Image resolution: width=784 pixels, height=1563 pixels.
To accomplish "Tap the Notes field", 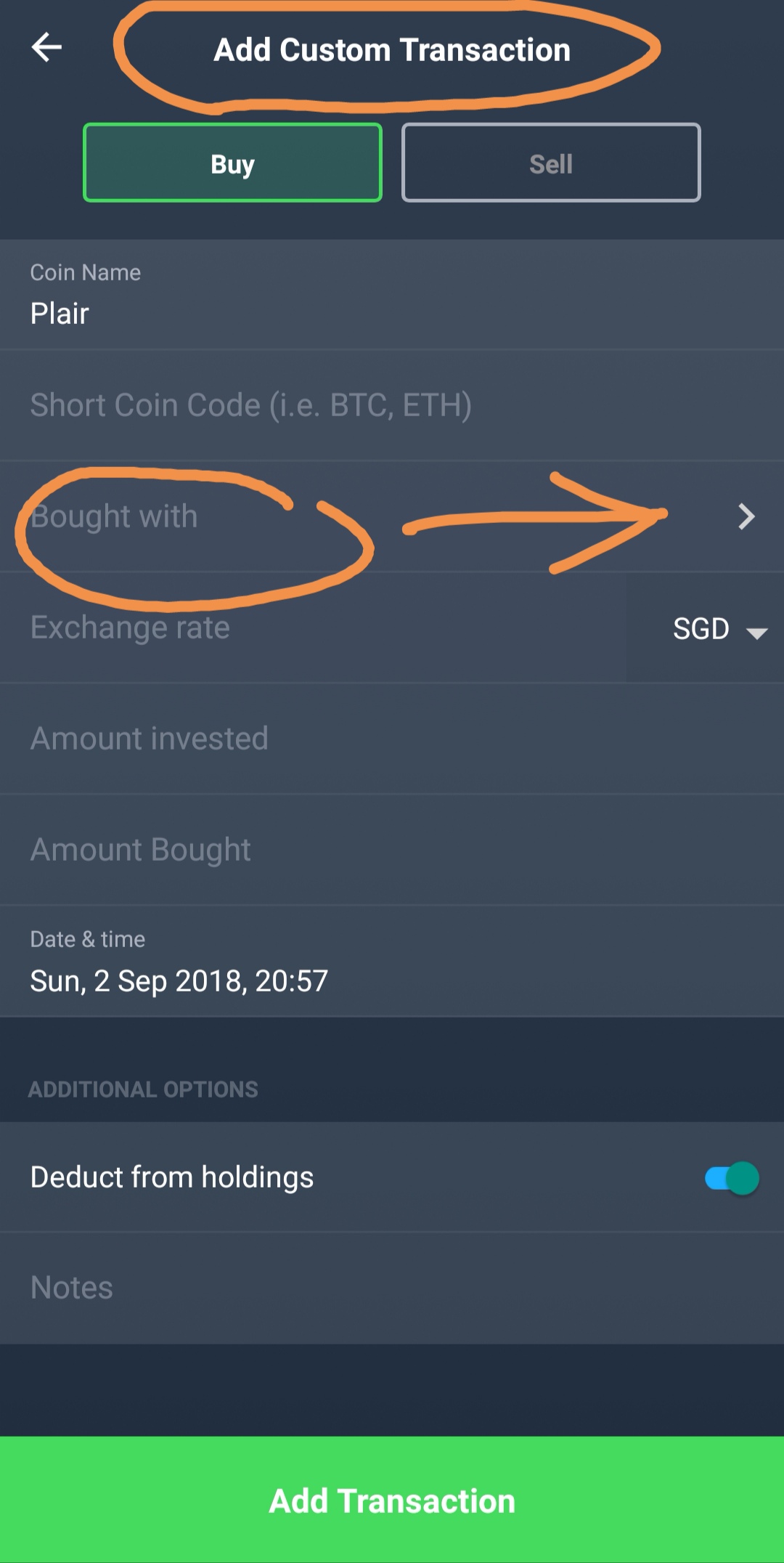I will point(392,1288).
